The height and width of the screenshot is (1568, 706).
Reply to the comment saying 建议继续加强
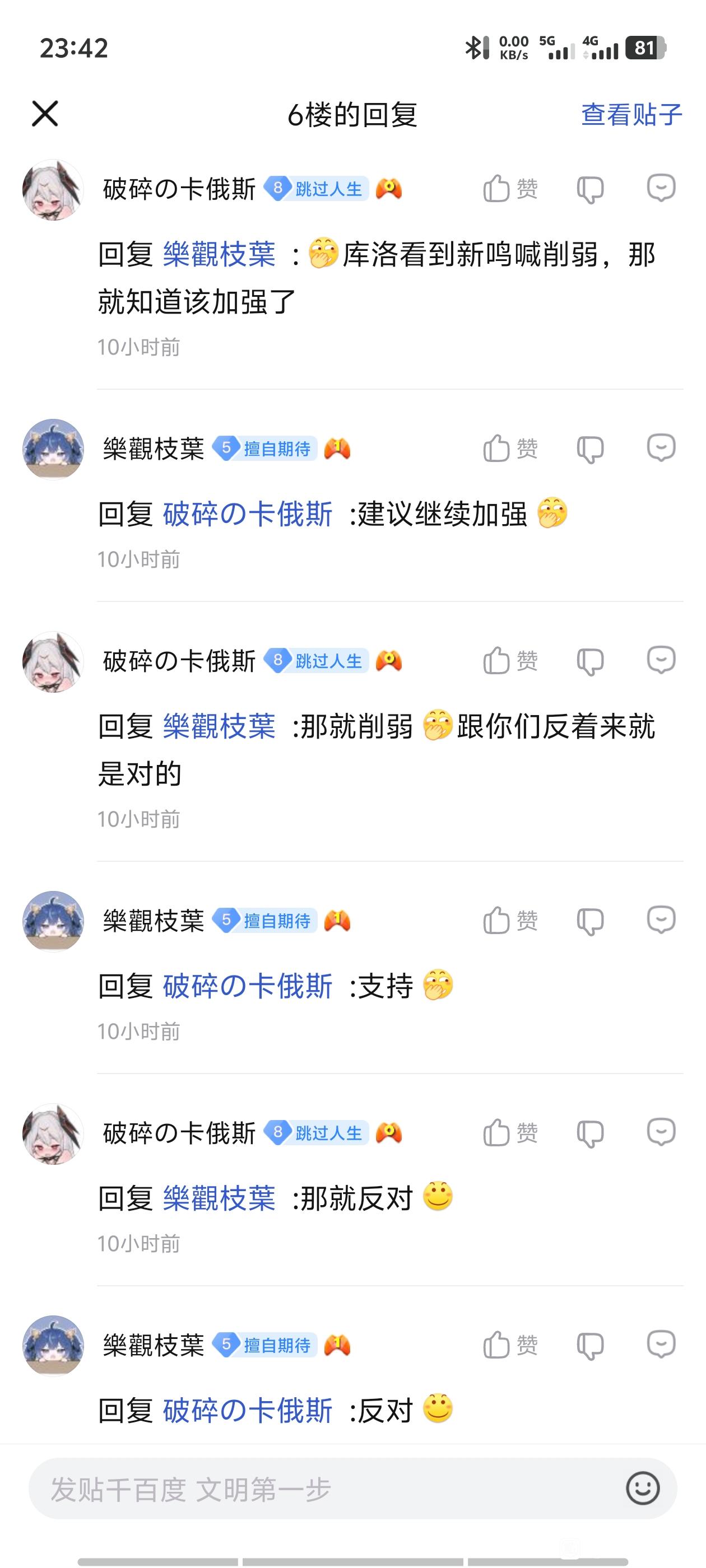click(x=661, y=449)
